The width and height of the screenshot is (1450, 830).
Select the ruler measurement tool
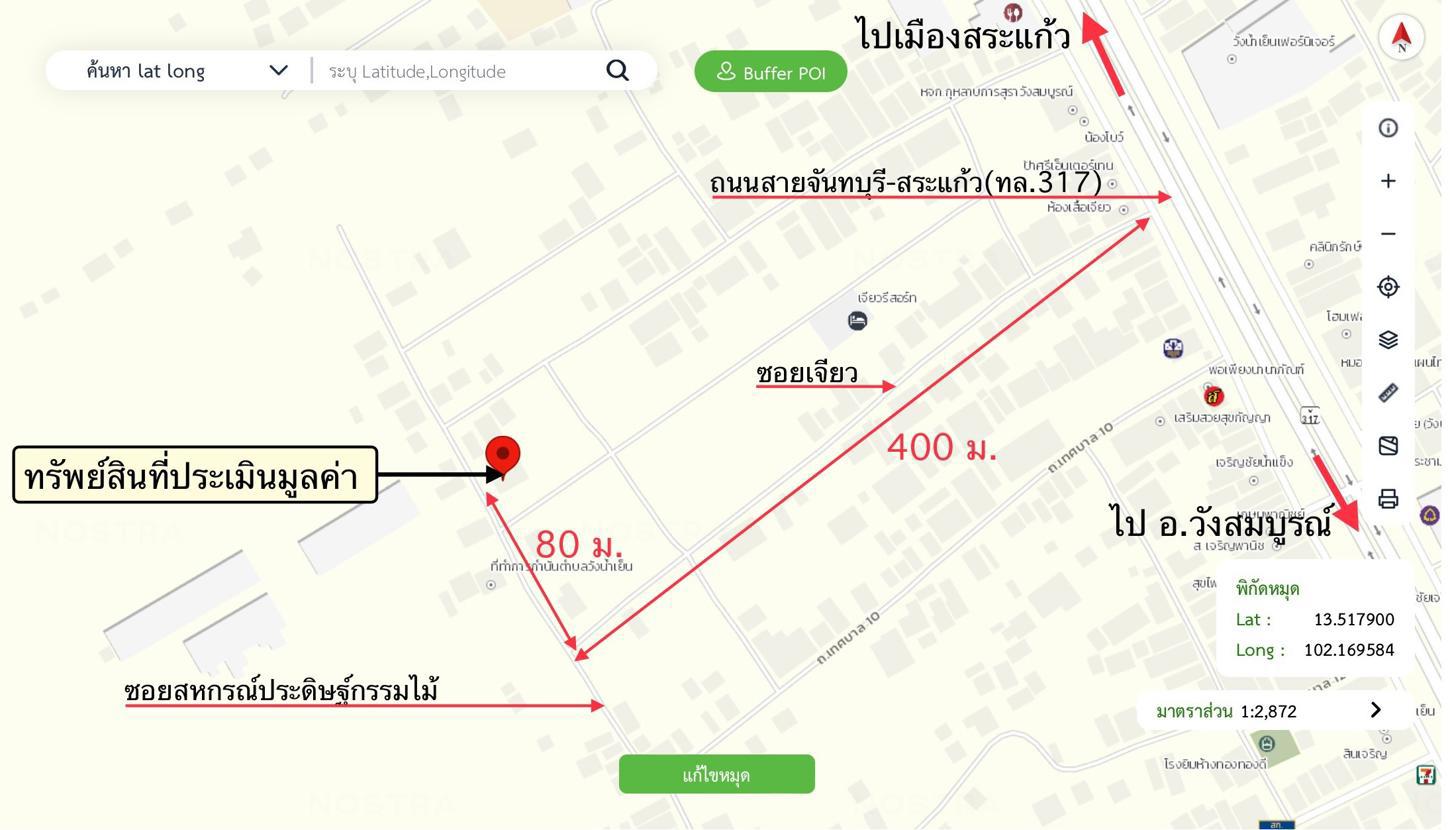pyautogui.click(x=1387, y=393)
